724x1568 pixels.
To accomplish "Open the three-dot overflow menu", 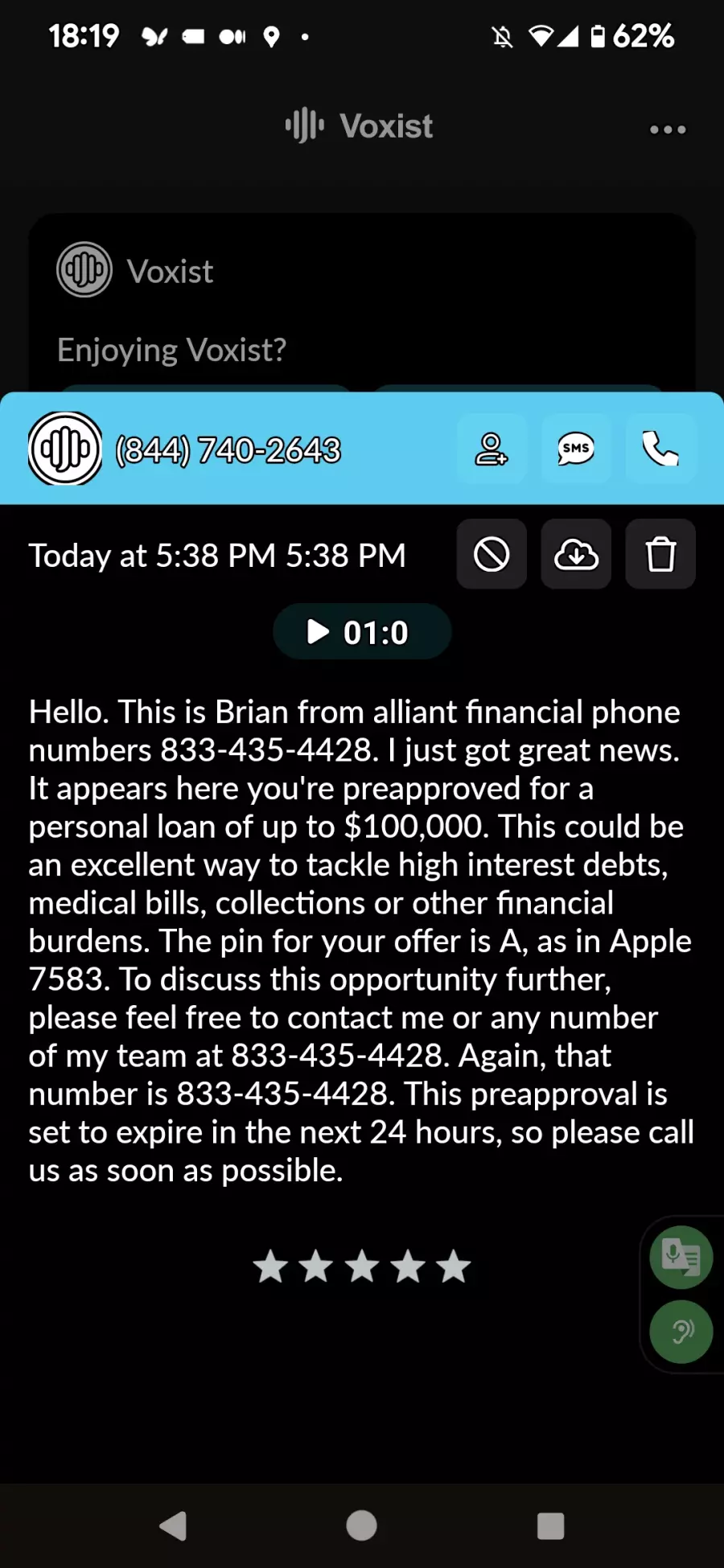I will pos(668,129).
